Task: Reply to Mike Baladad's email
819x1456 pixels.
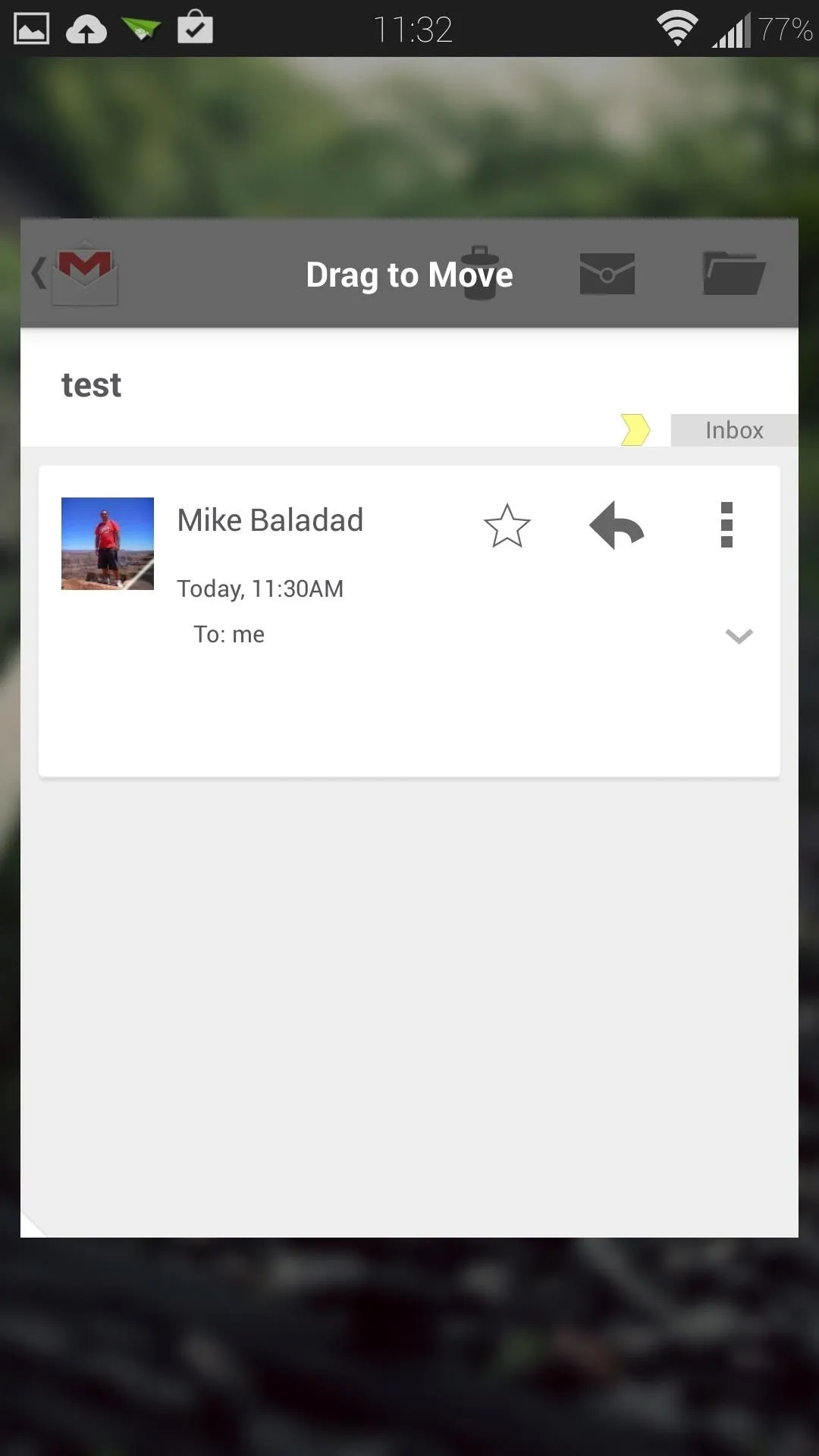Action: [x=617, y=525]
